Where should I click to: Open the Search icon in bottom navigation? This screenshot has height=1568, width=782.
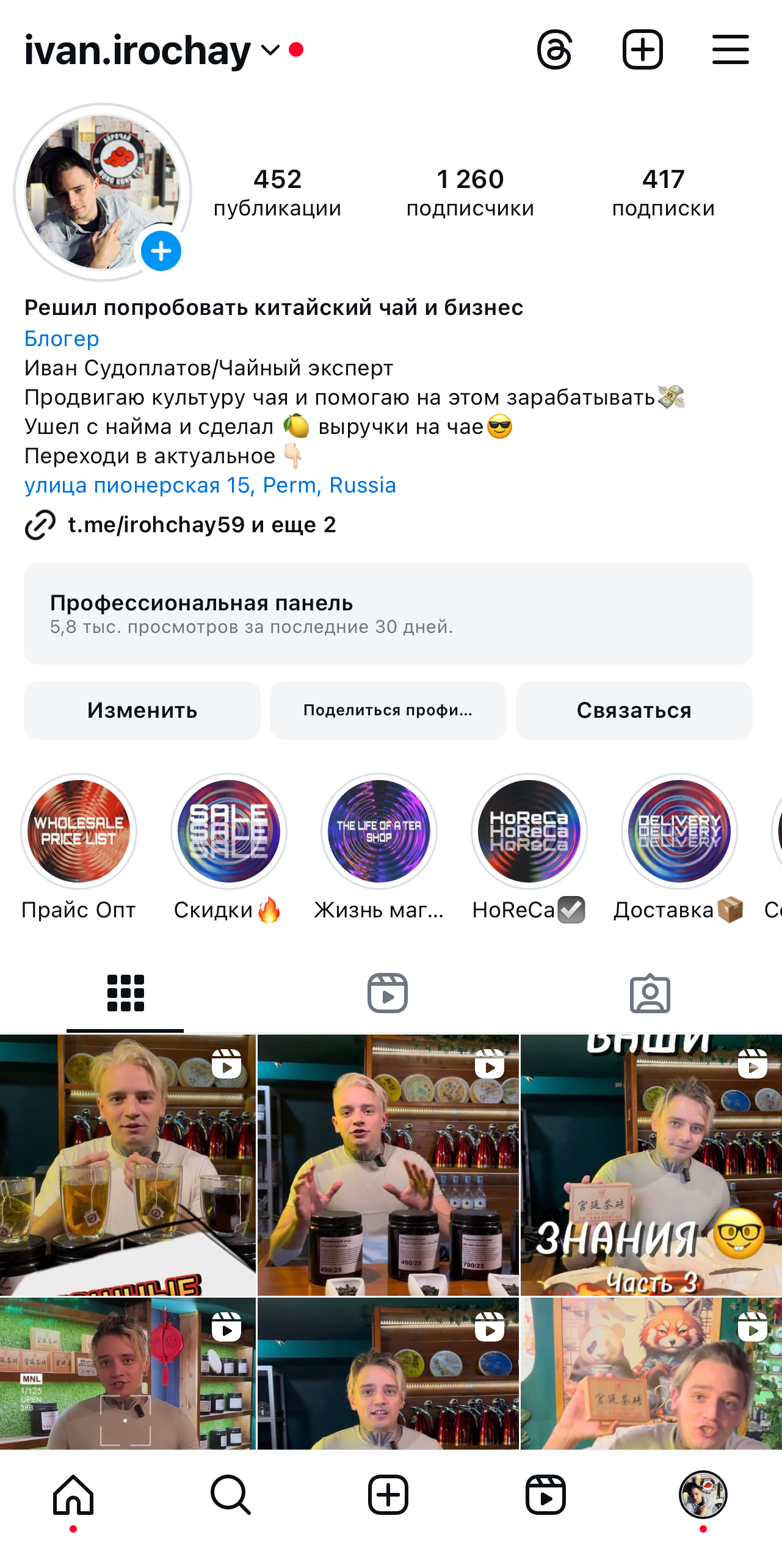point(230,1494)
